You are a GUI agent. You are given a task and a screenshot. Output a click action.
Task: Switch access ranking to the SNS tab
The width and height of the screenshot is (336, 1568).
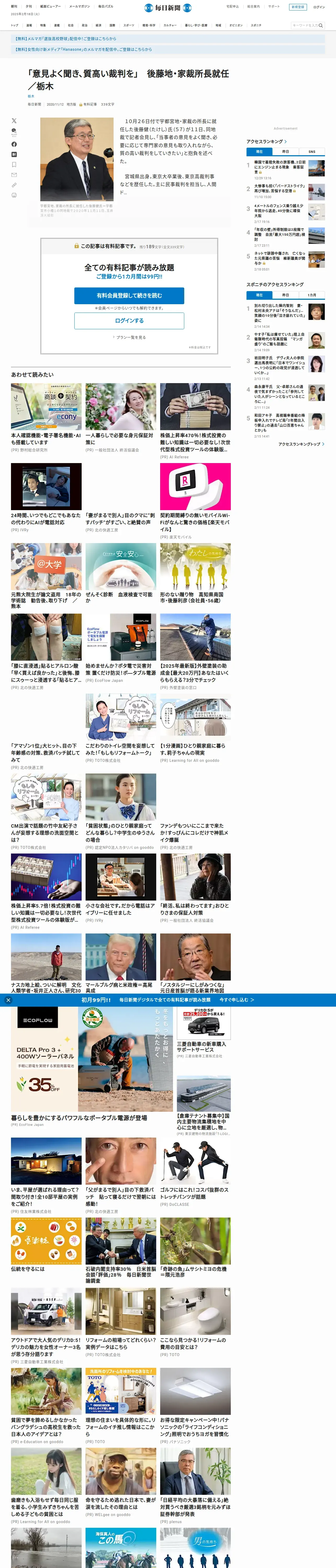tap(312, 152)
